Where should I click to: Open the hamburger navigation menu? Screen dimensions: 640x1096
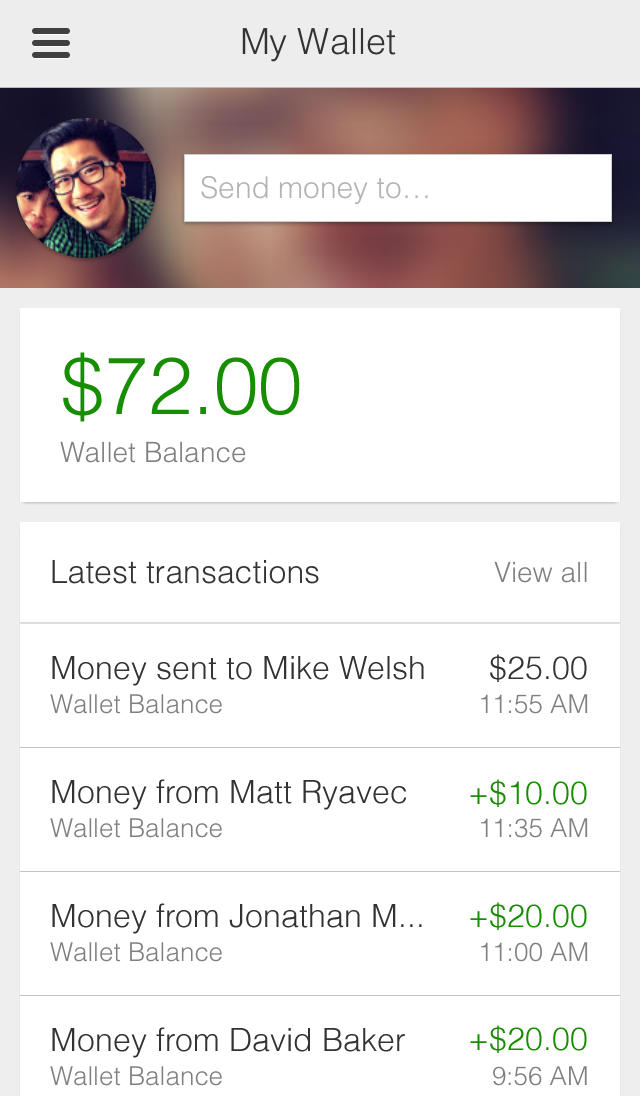click(x=51, y=43)
